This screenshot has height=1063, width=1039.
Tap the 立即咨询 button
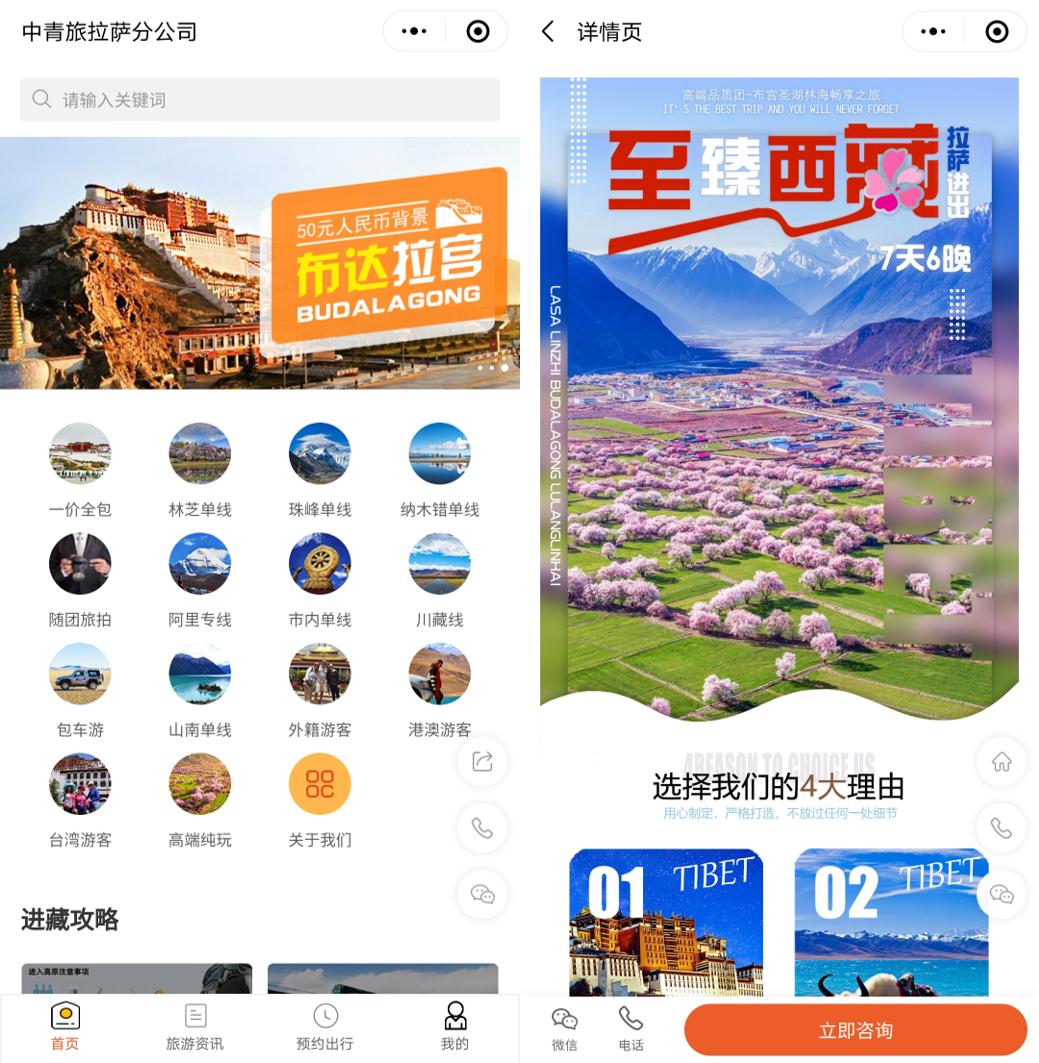pos(855,1031)
